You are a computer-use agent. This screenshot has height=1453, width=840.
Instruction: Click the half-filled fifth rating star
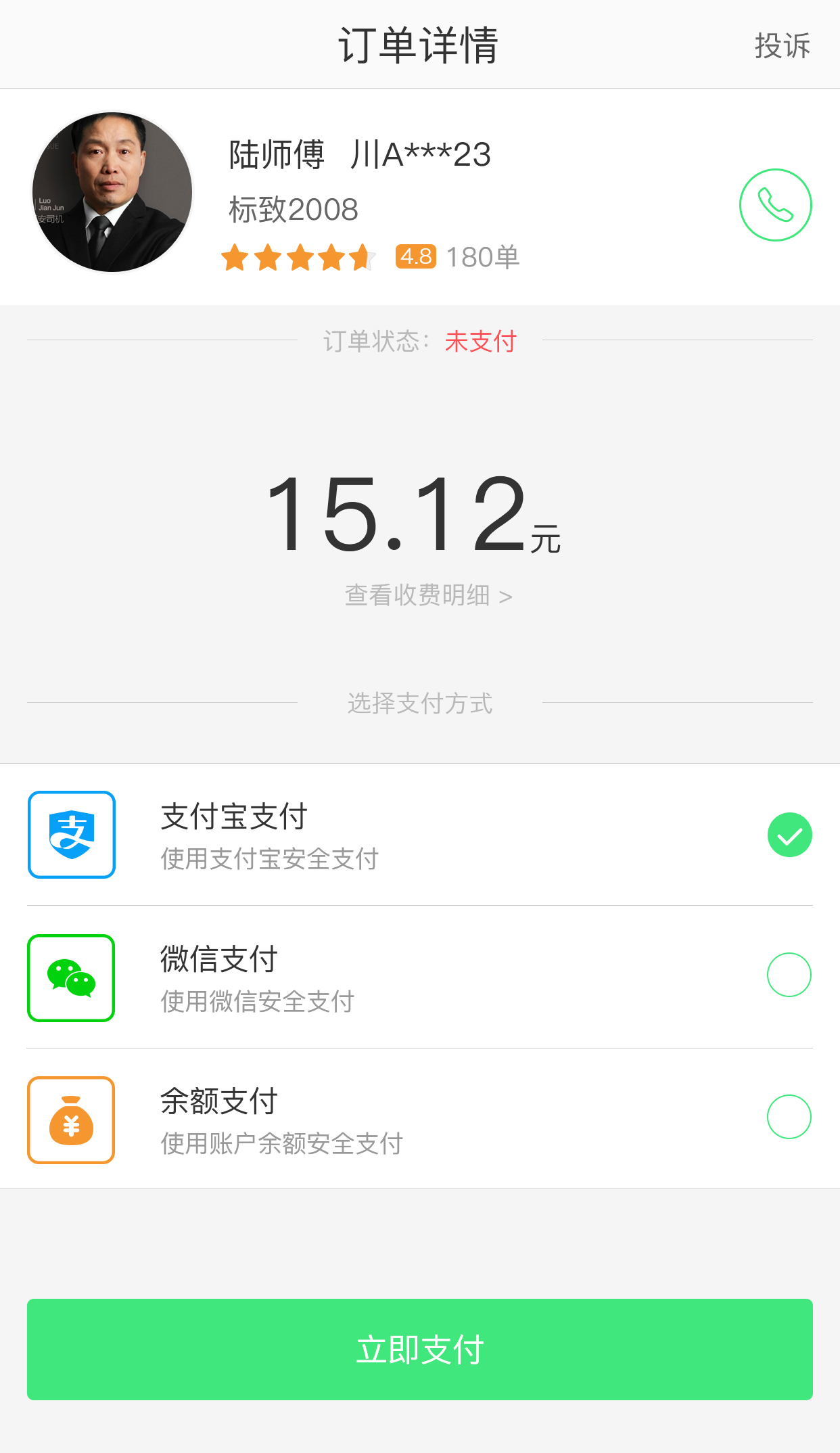[x=362, y=257]
